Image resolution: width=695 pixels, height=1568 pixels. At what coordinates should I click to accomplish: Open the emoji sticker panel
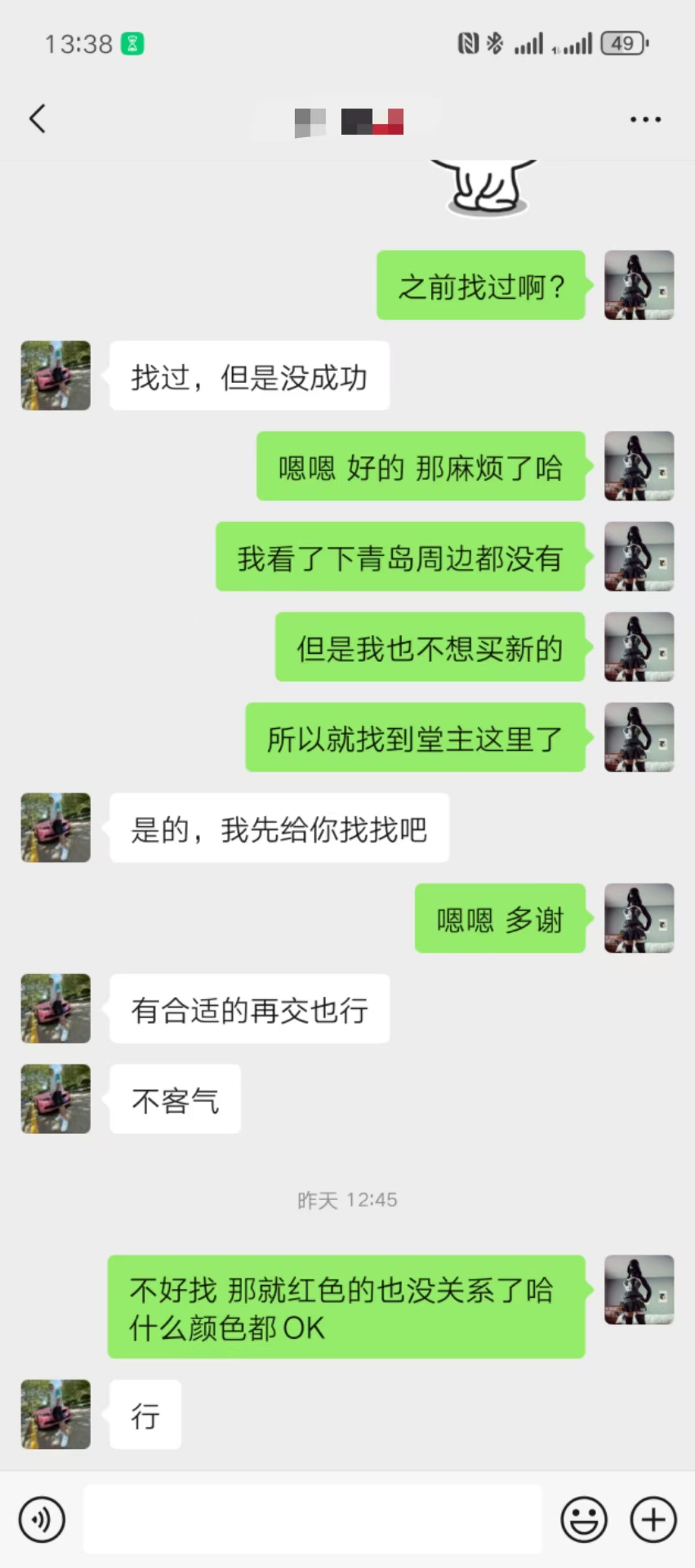pos(584,1519)
